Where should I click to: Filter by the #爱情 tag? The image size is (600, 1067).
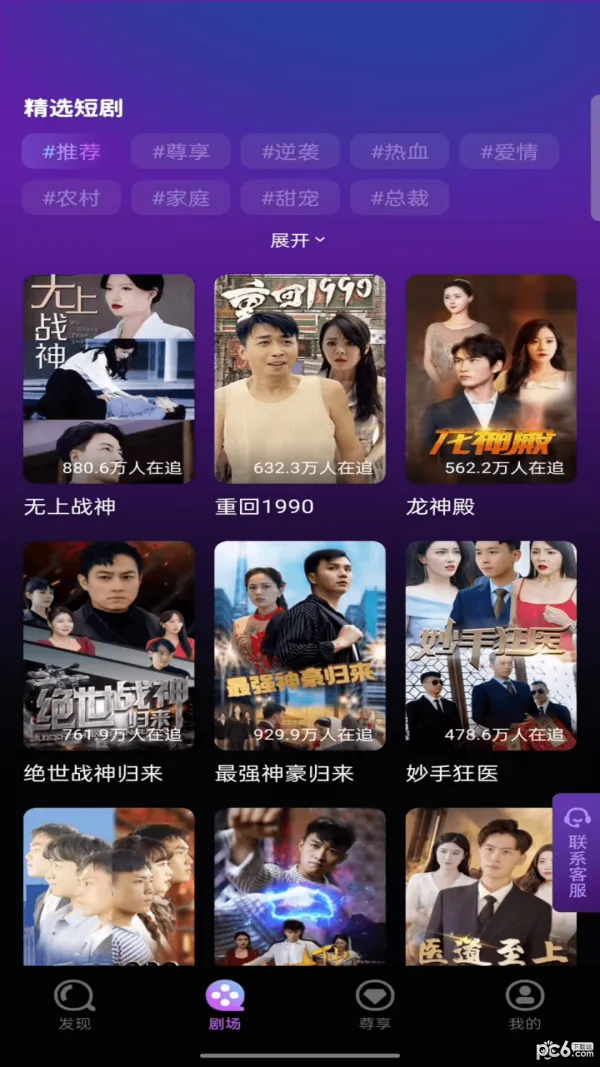(509, 152)
